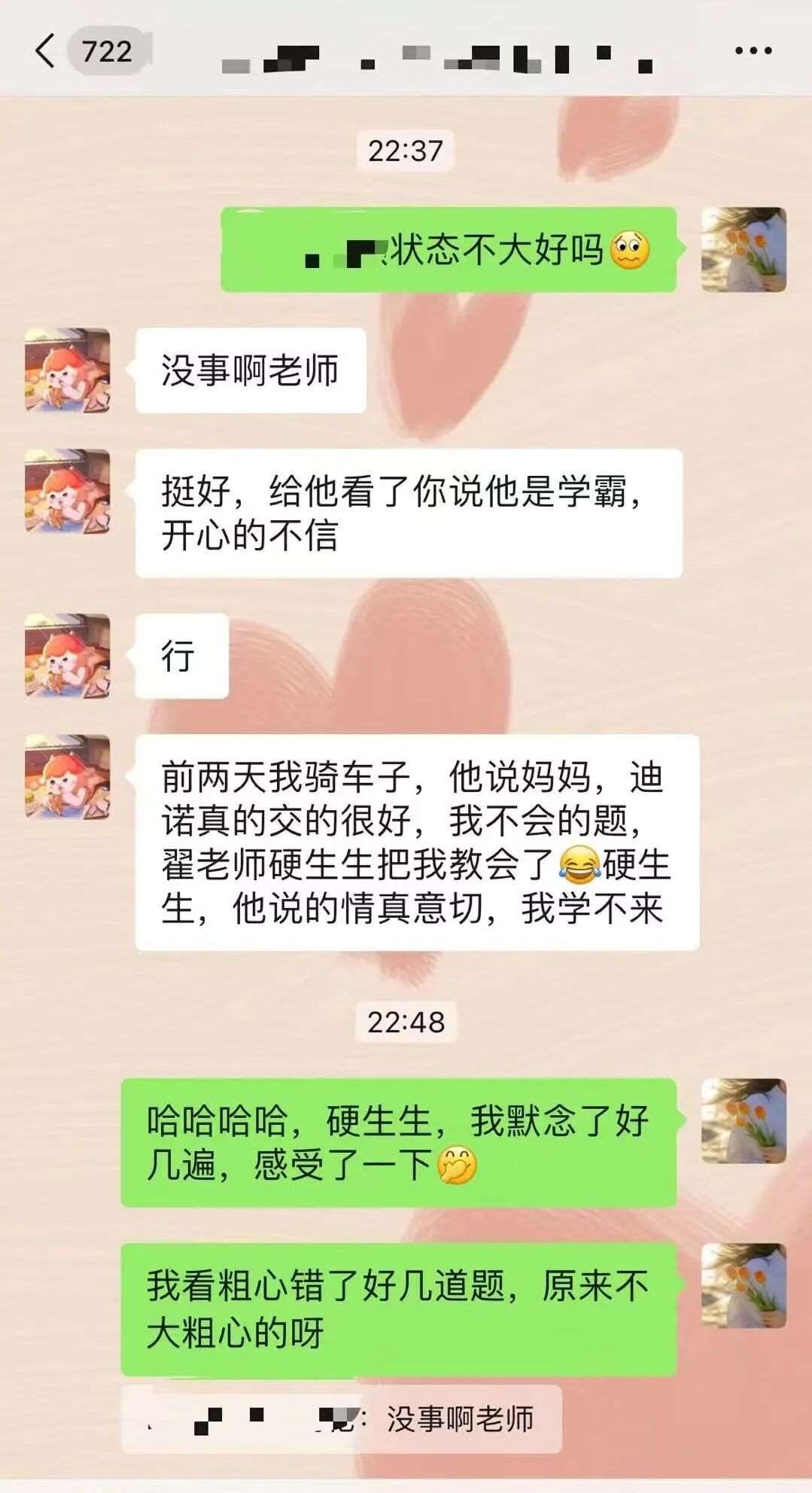This screenshot has height=1493, width=812.
Task: Tap my avatar next to 状态不大好吗 message
Action: tap(744, 249)
